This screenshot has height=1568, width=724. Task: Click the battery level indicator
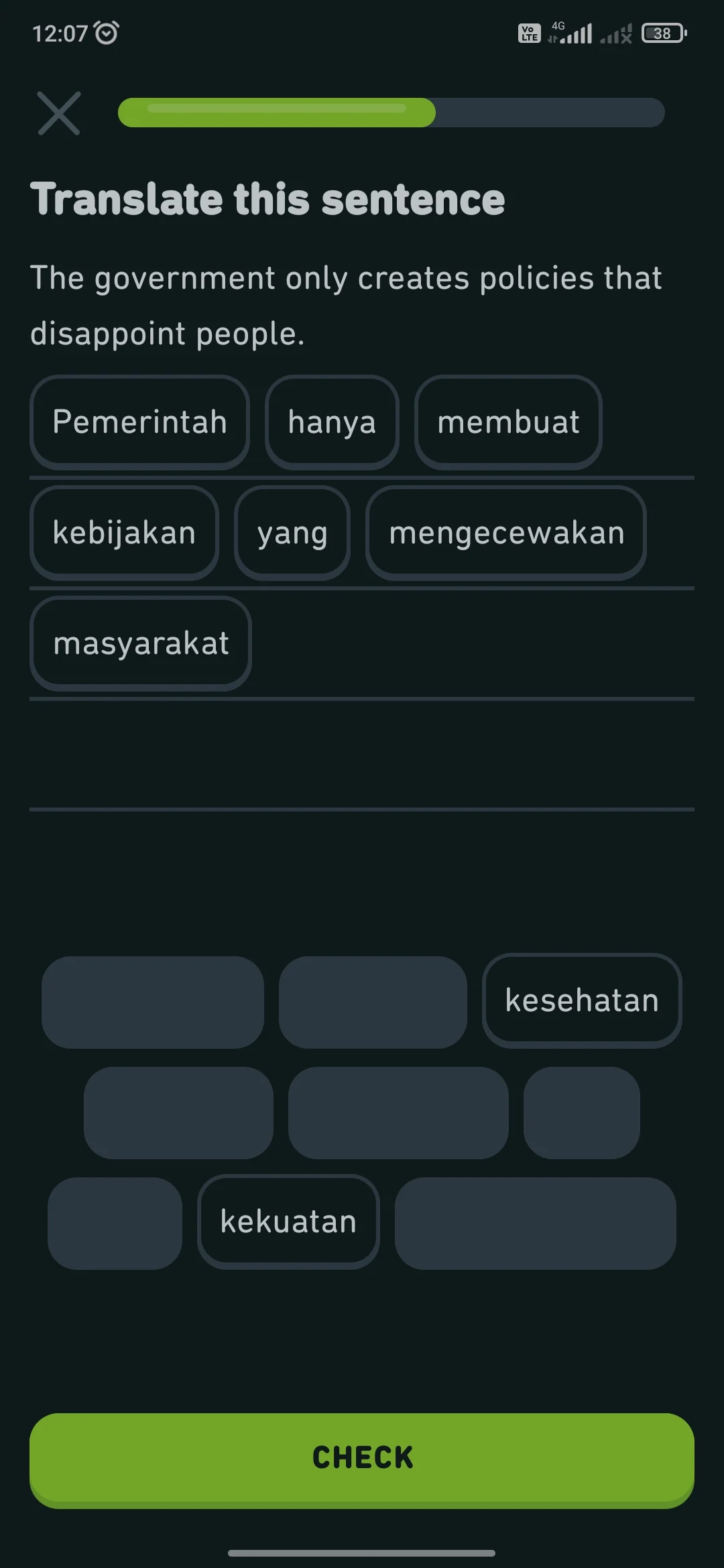(663, 33)
